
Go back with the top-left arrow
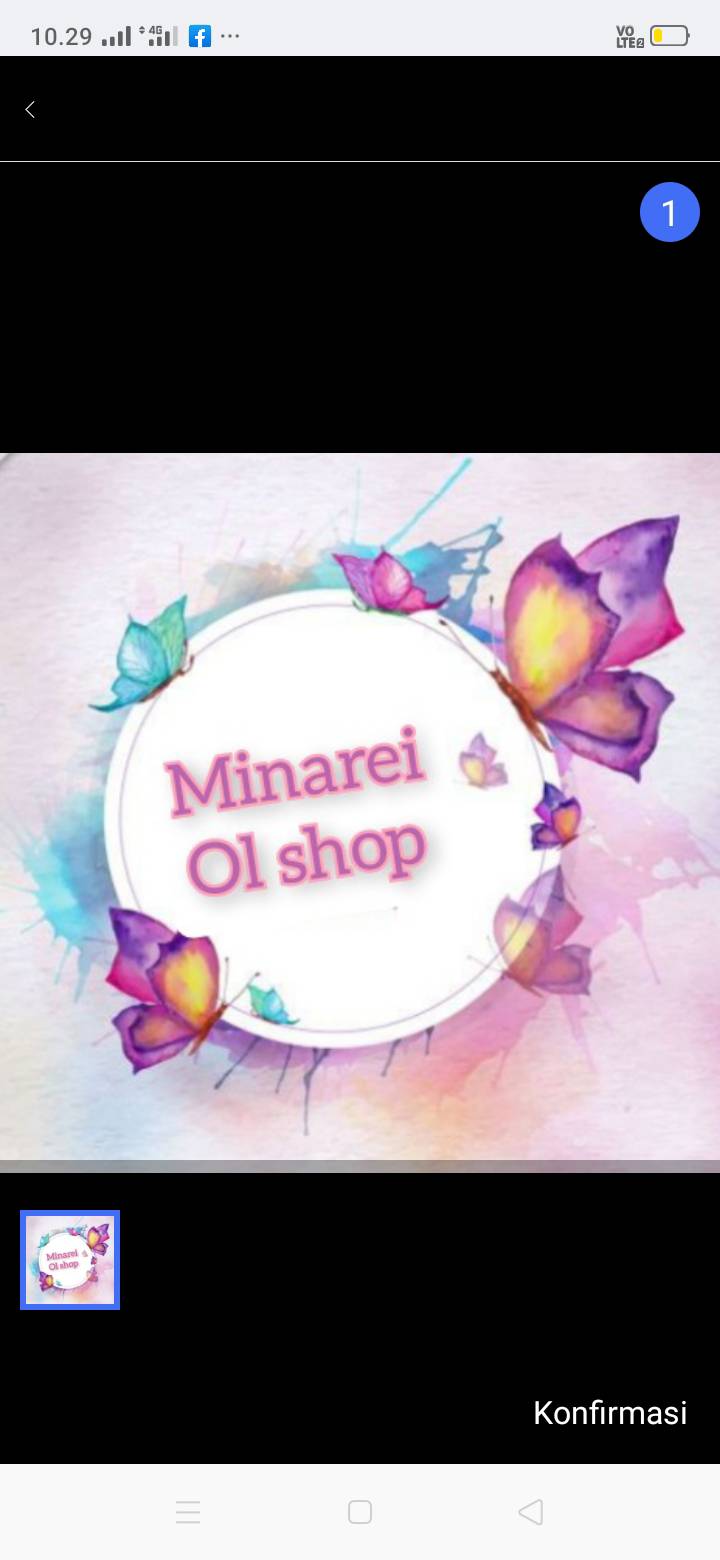pyautogui.click(x=30, y=110)
